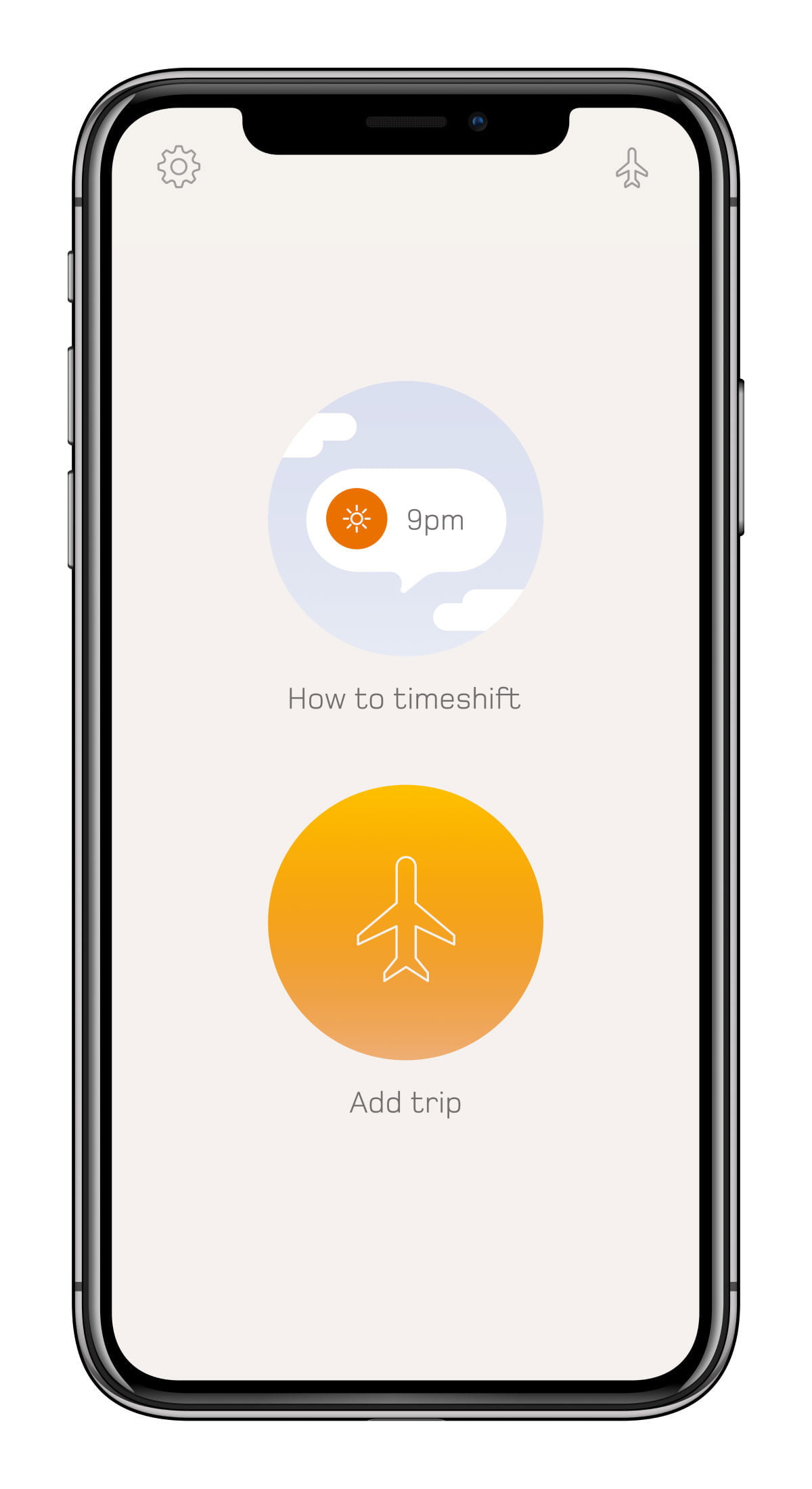Viewport: 812px width, 1489px height.
Task: Open settings via the gear icon
Action: (x=179, y=166)
